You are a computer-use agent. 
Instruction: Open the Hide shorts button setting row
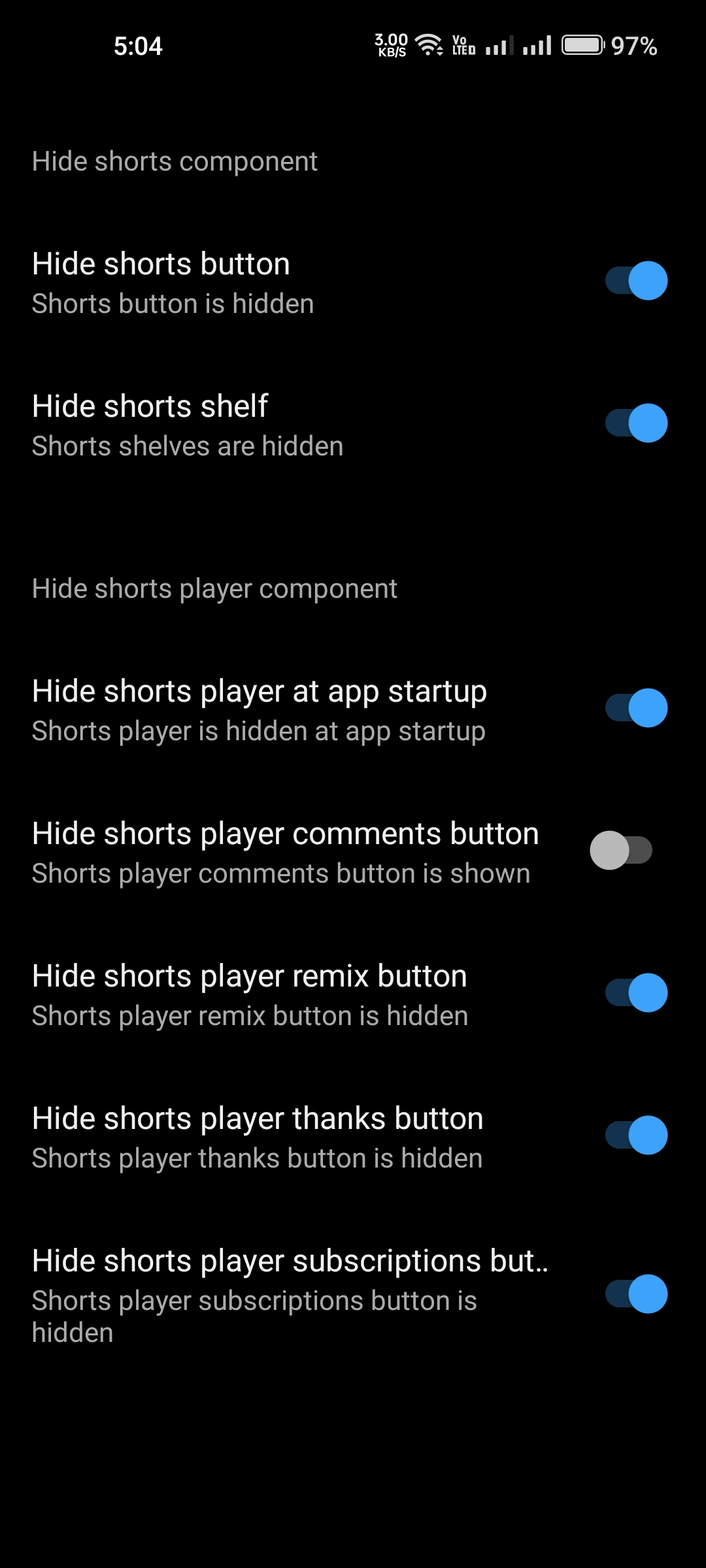click(x=261, y=281)
